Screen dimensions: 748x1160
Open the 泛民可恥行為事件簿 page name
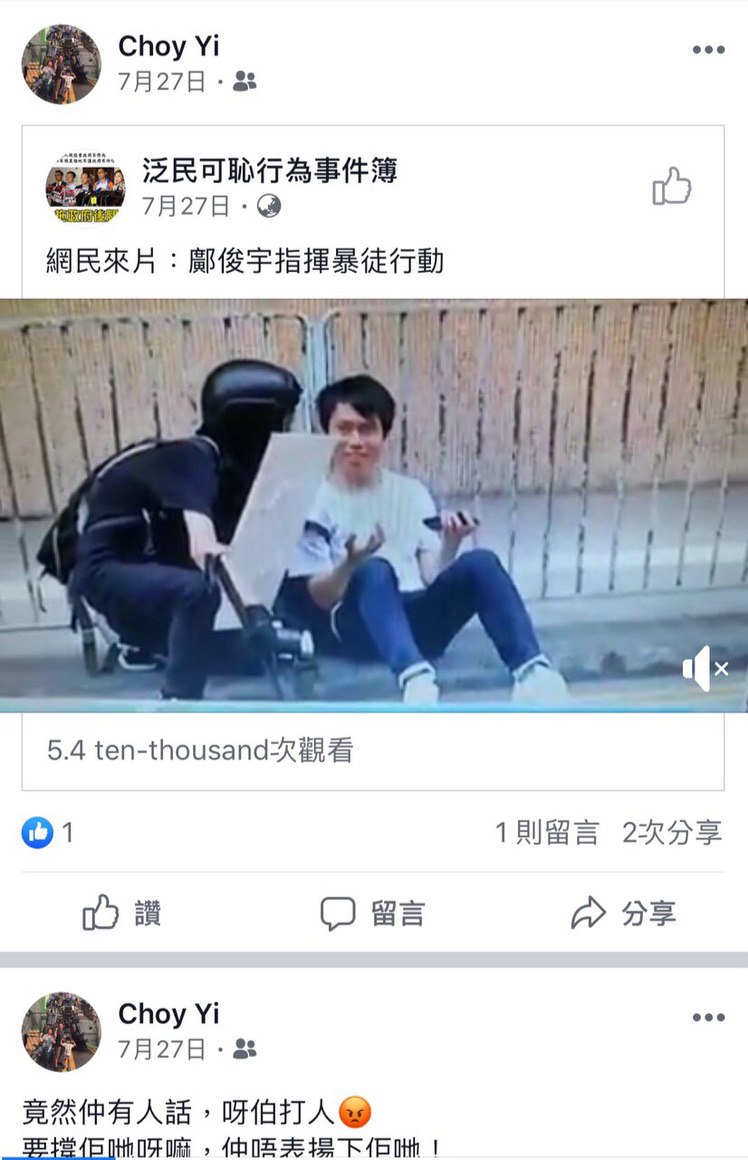269,171
